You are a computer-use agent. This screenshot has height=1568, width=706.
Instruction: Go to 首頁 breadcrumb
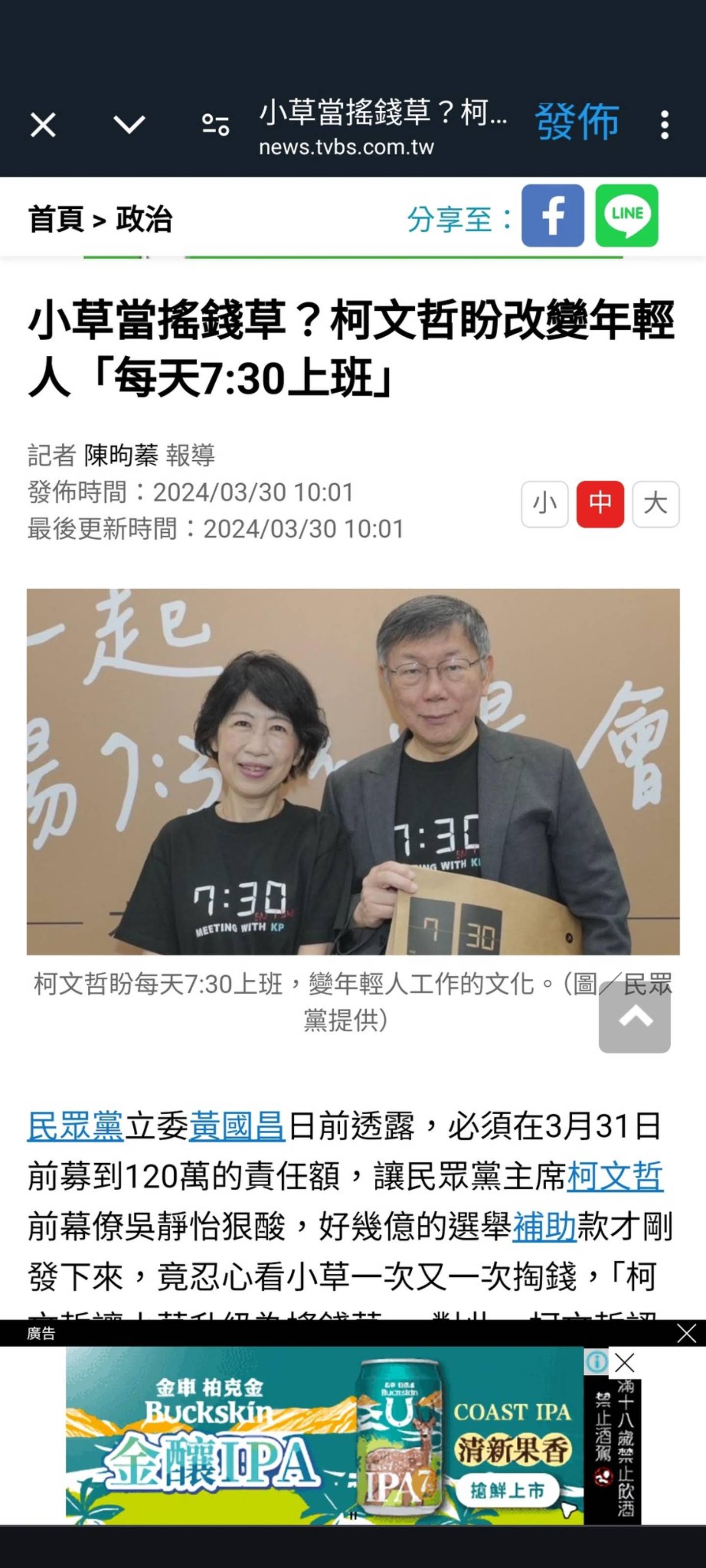coord(55,219)
